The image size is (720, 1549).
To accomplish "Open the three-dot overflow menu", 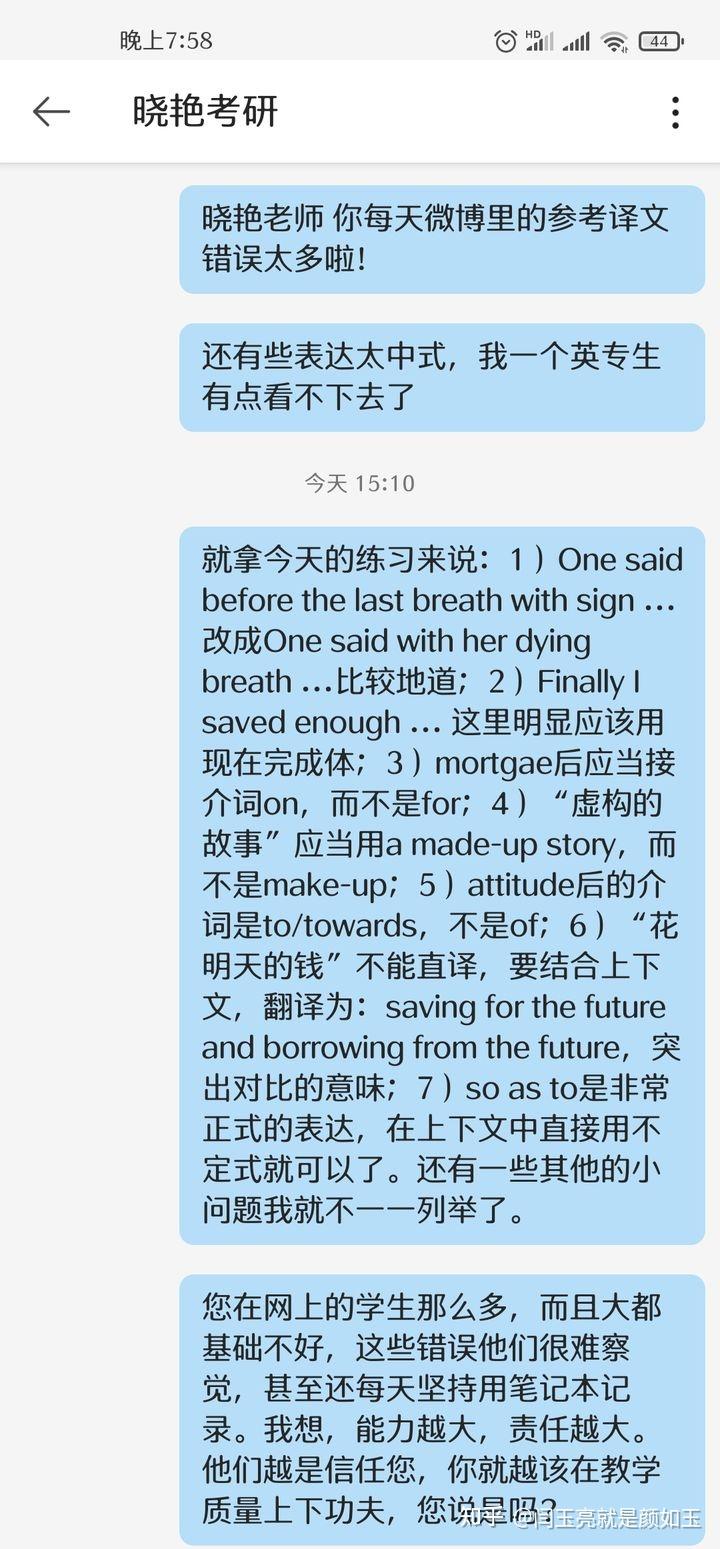I will [676, 112].
